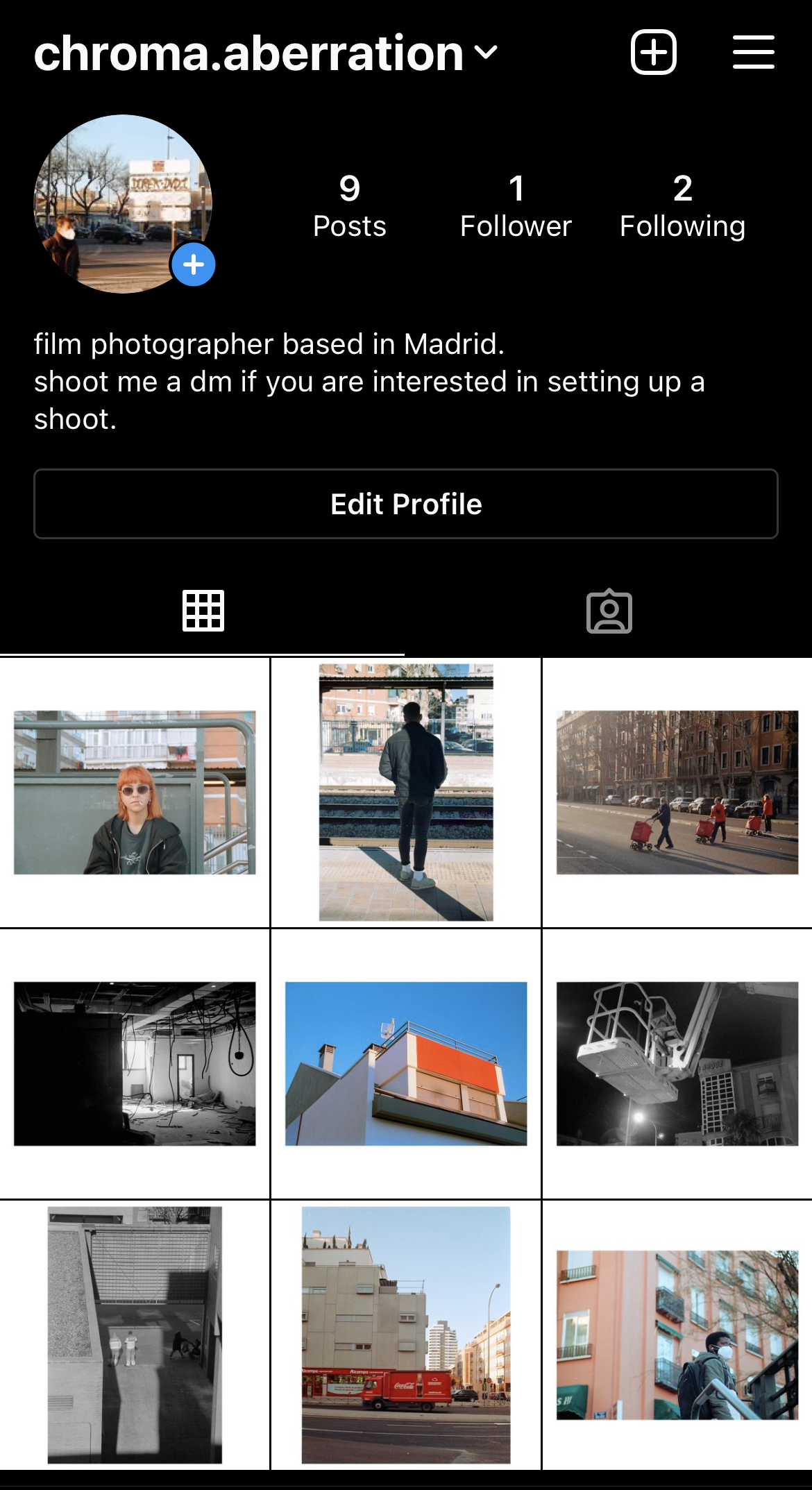View the Following list
The width and height of the screenshot is (812, 1490).
pyautogui.click(x=682, y=206)
